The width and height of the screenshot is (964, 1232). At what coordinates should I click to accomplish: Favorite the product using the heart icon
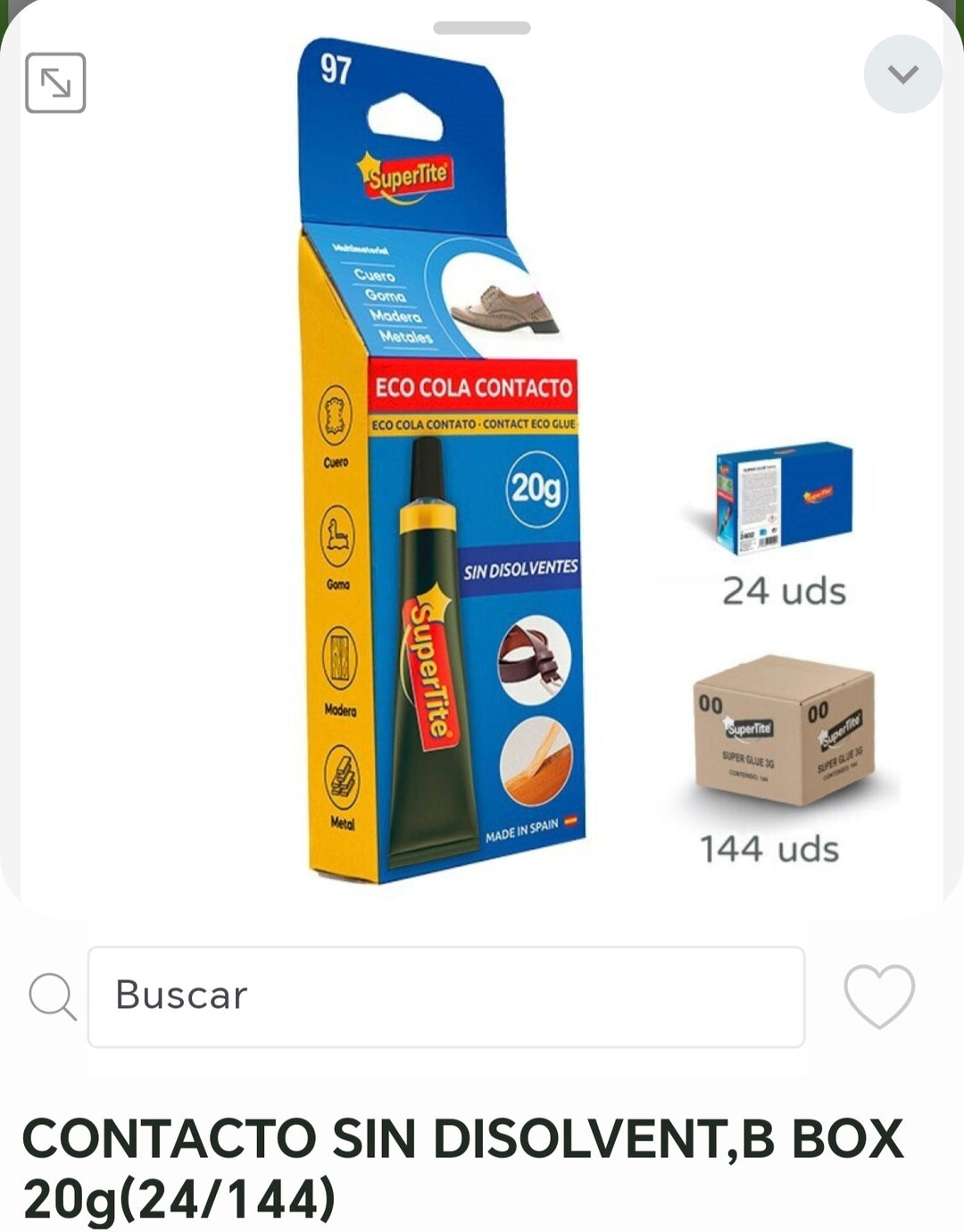click(x=878, y=997)
